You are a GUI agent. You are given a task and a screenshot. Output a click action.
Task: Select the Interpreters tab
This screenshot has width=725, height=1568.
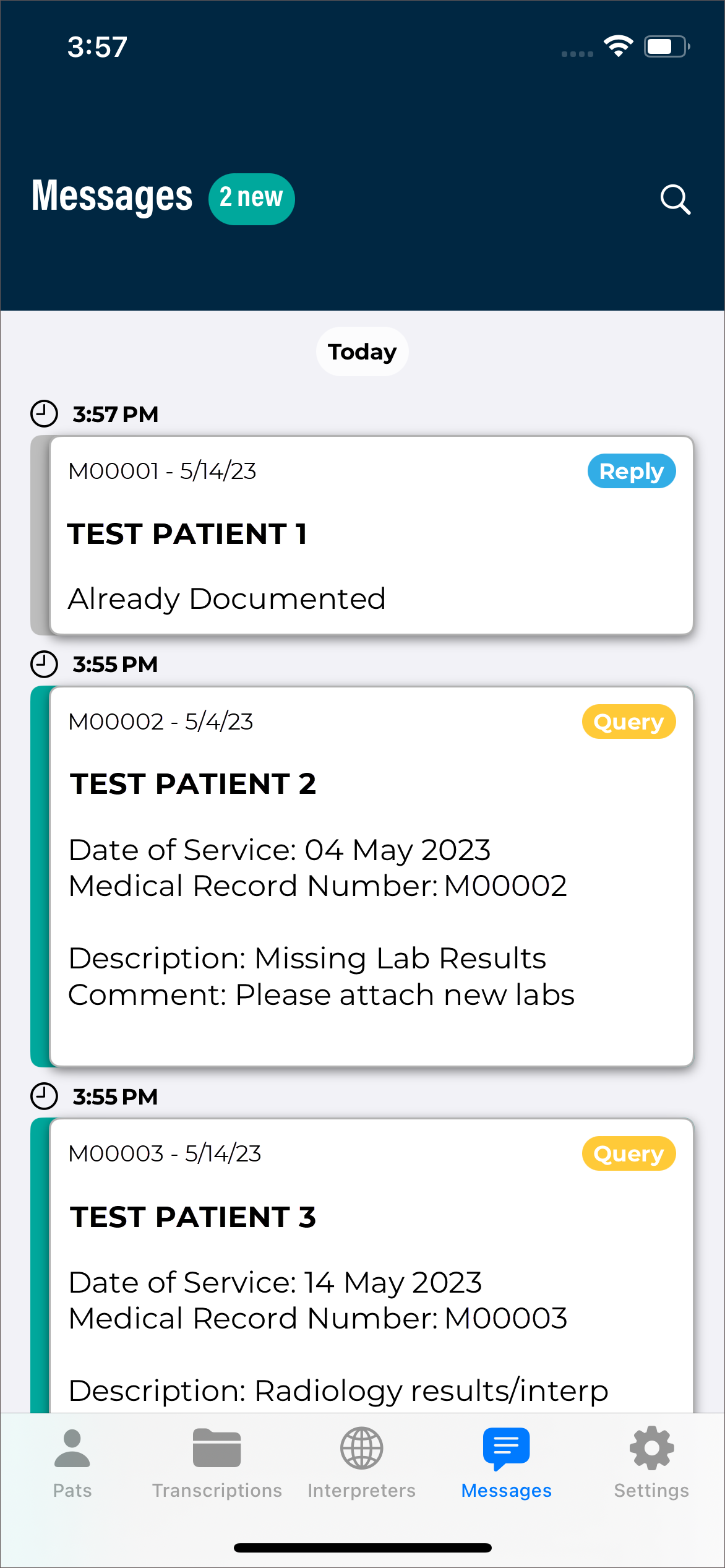coord(362,1463)
